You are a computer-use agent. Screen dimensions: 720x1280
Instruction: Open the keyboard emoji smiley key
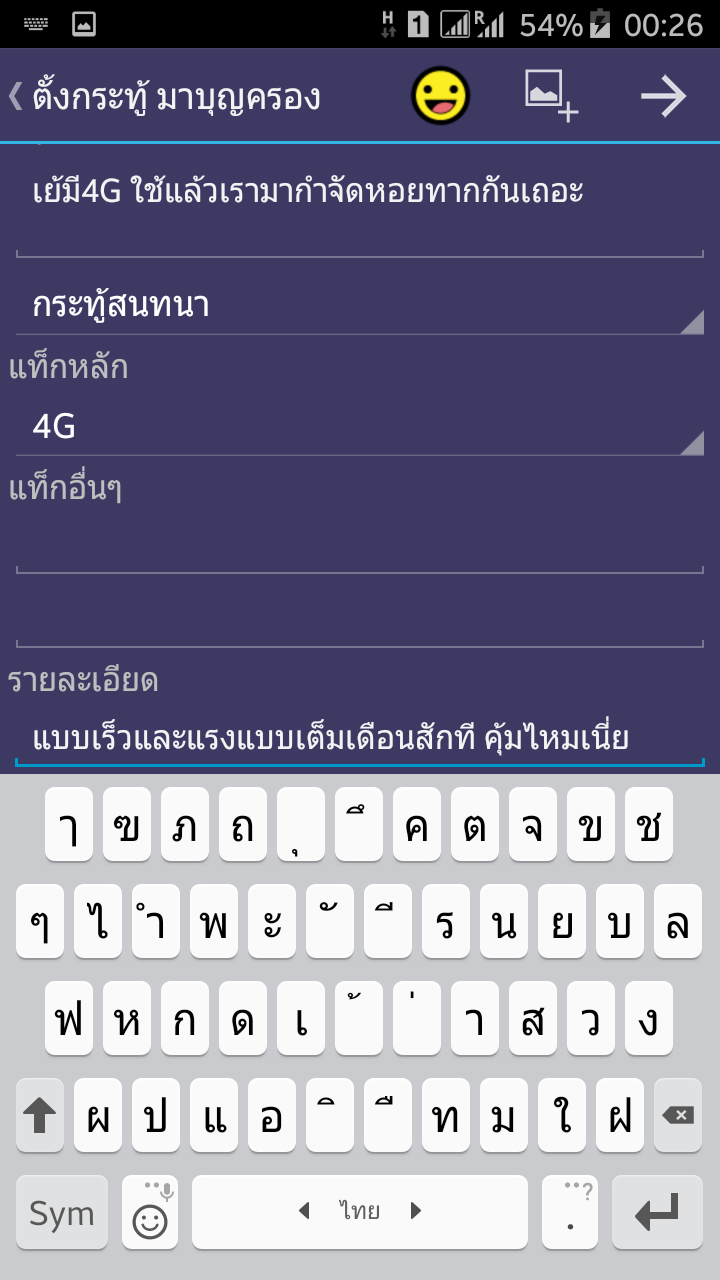150,1212
